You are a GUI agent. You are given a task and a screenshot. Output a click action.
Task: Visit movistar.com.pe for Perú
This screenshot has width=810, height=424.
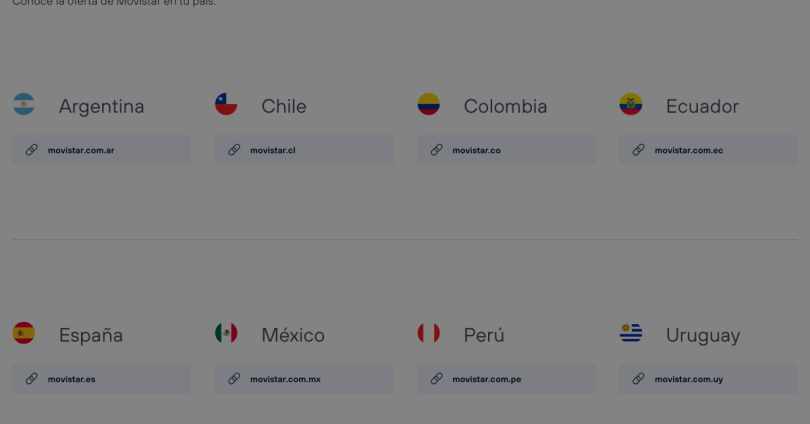tap(486, 379)
